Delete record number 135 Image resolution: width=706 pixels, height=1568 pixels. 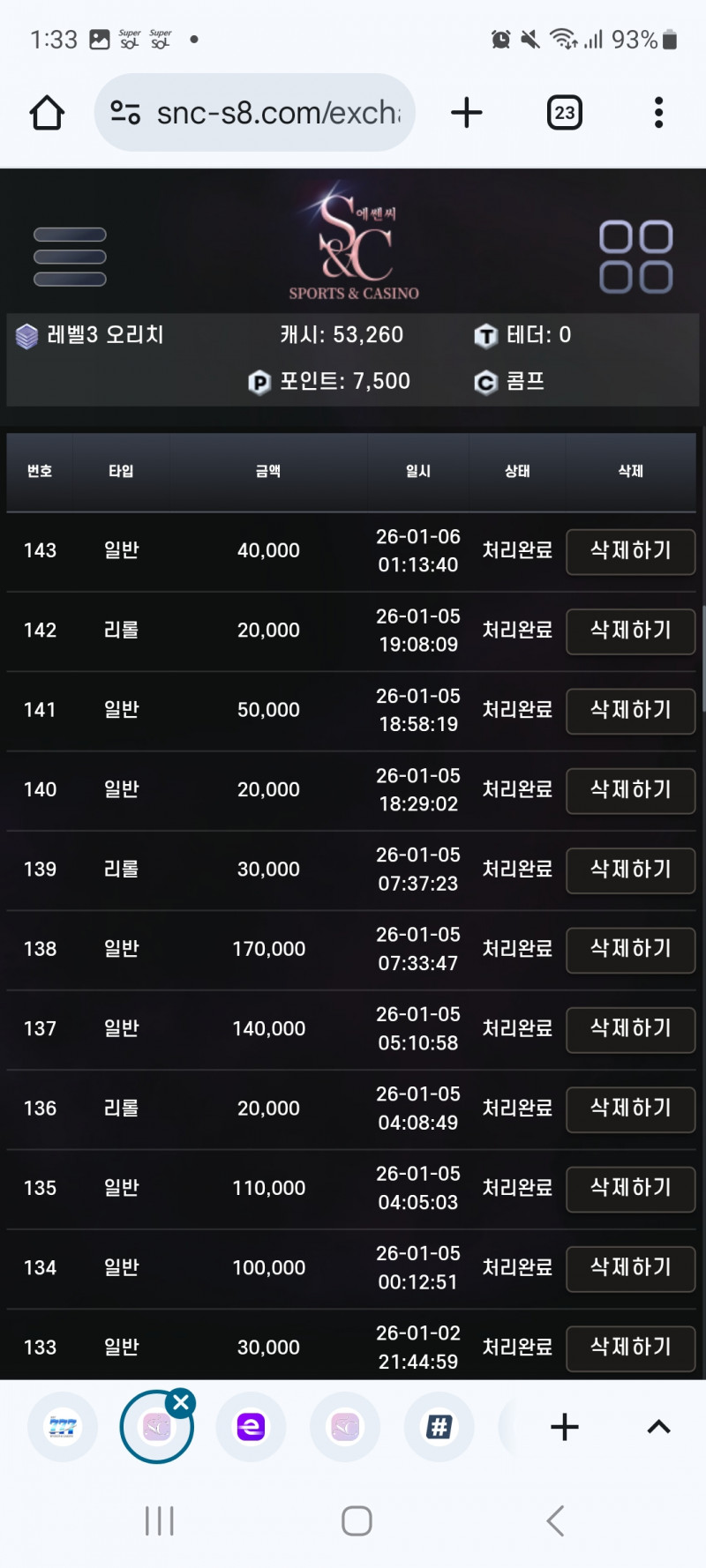(630, 1188)
